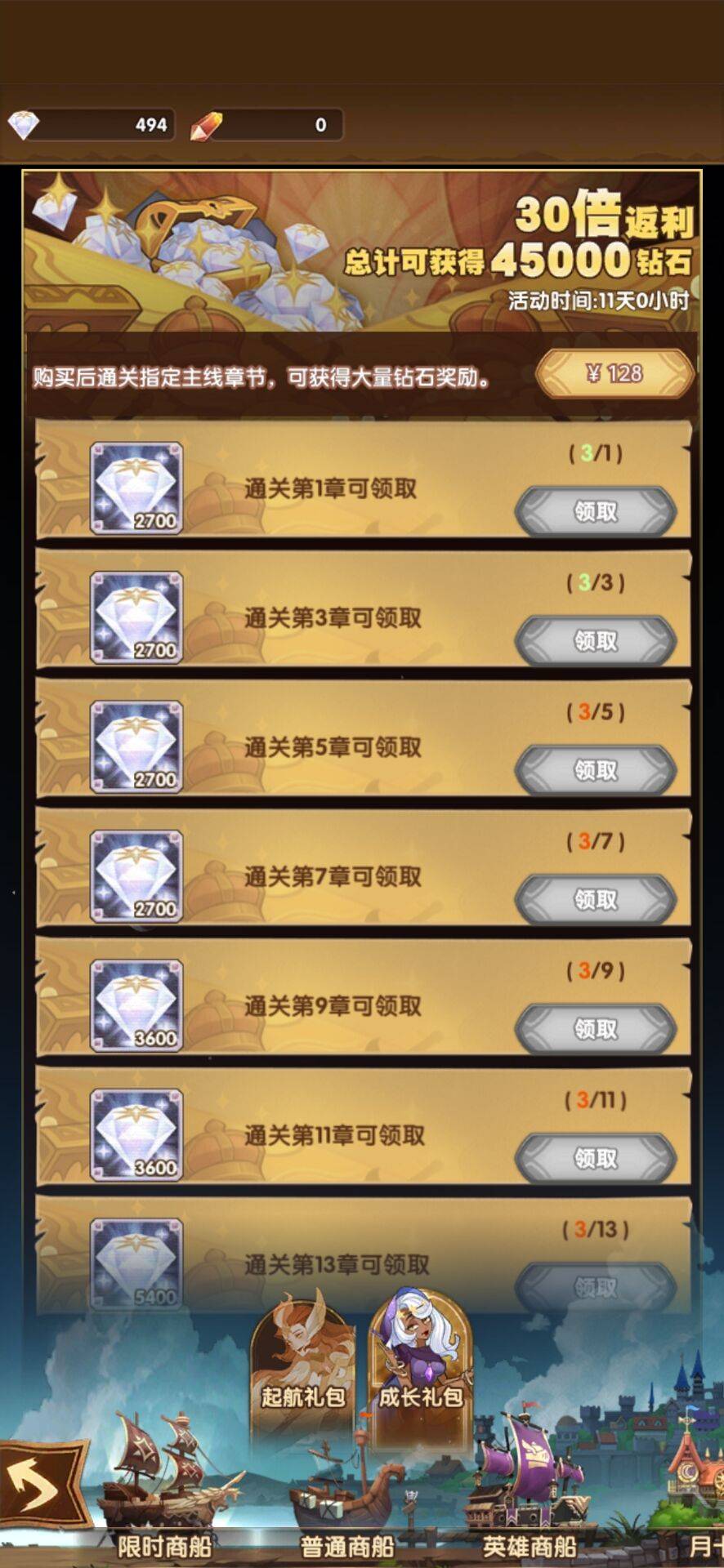Claim the chapter 3 reward
Screen dimensions: 724x1568
(x=595, y=641)
